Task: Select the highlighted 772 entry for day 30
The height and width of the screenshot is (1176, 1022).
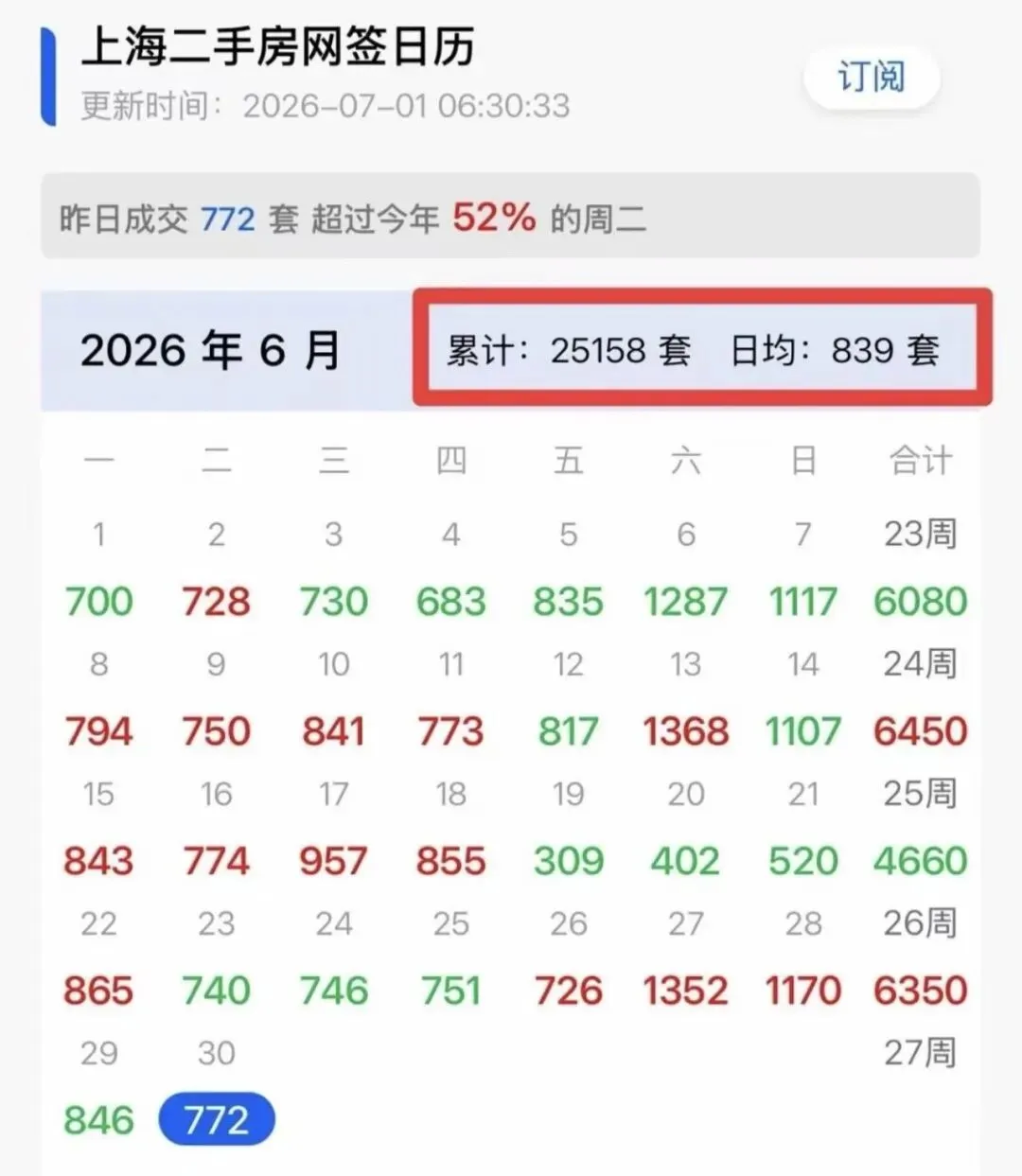Action: click(x=217, y=1120)
